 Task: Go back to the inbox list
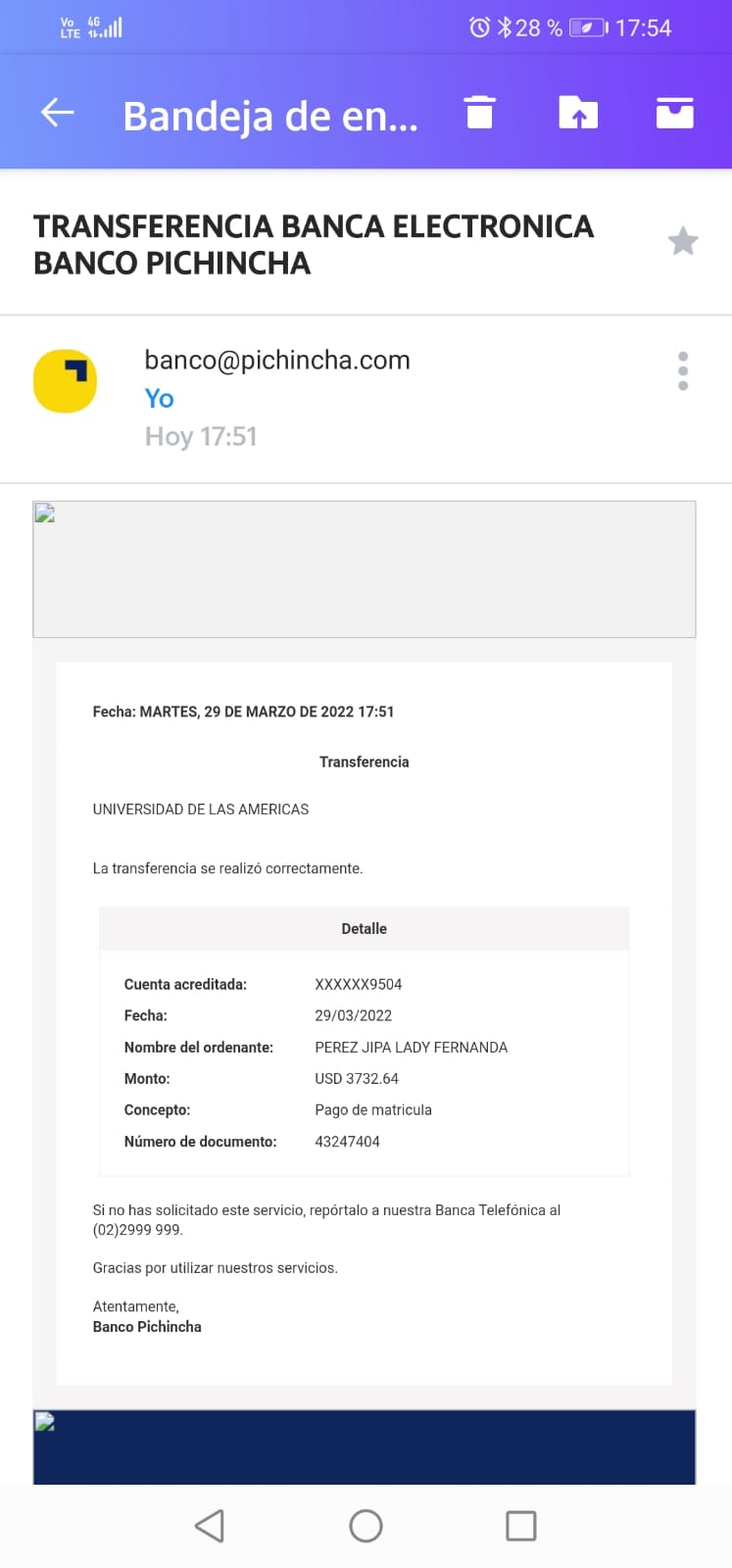pos(57,114)
